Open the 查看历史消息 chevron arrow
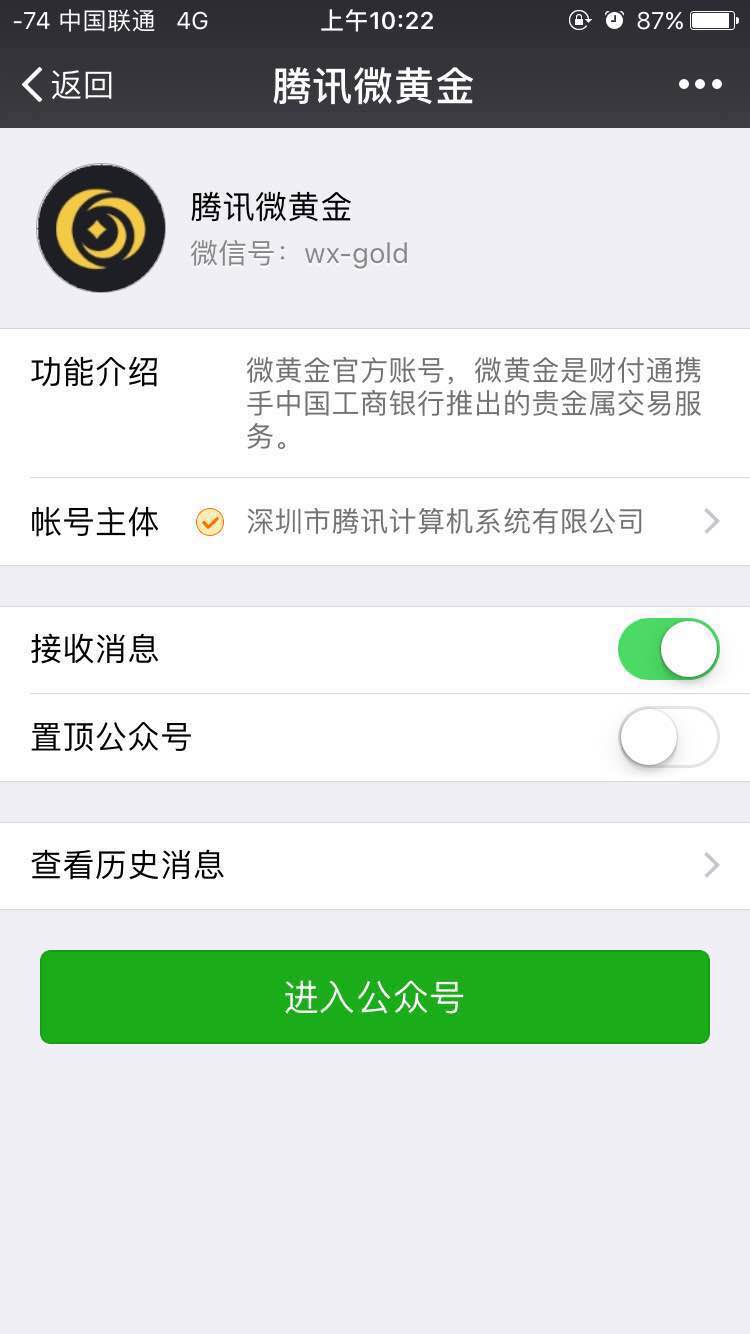750x1334 pixels. click(x=711, y=865)
